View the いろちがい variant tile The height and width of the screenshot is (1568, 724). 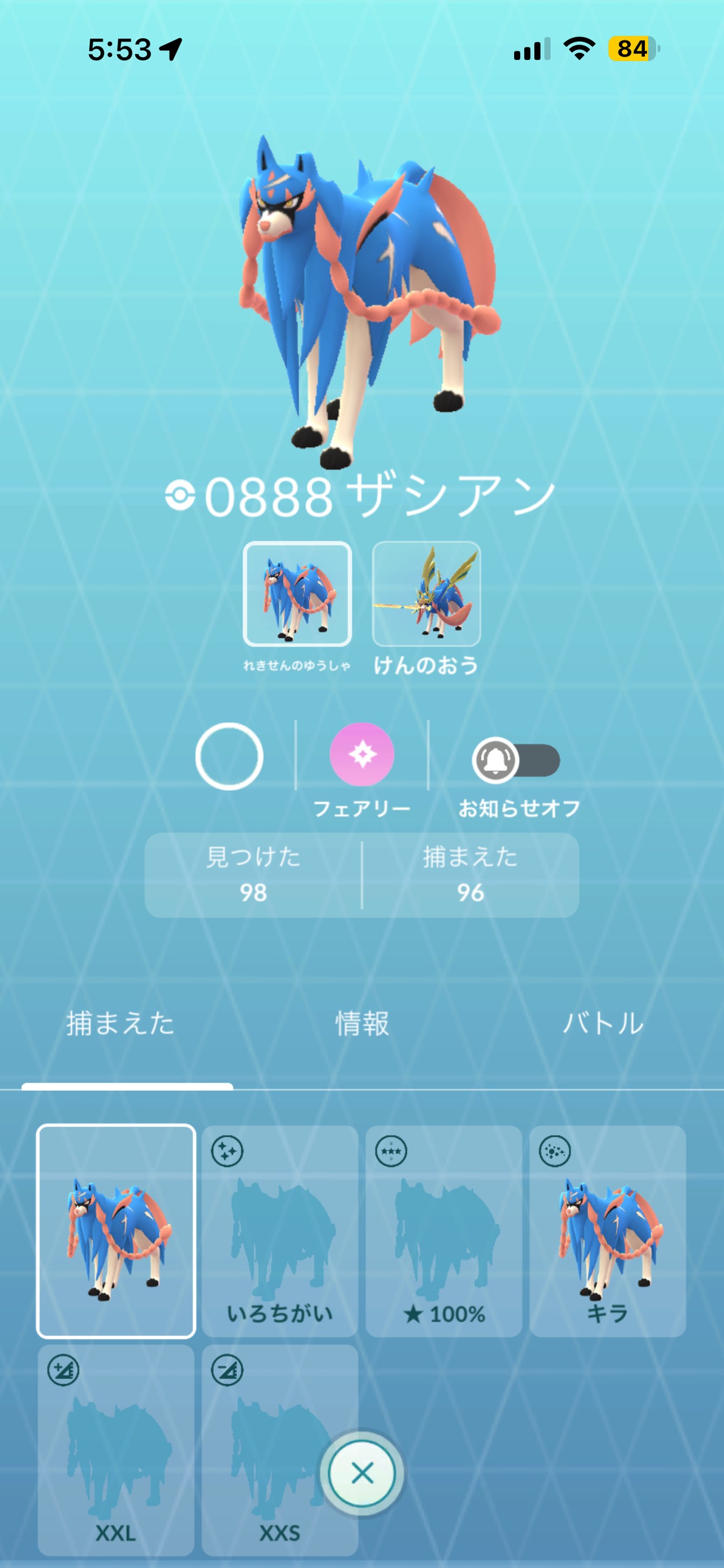[x=280, y=1231]
